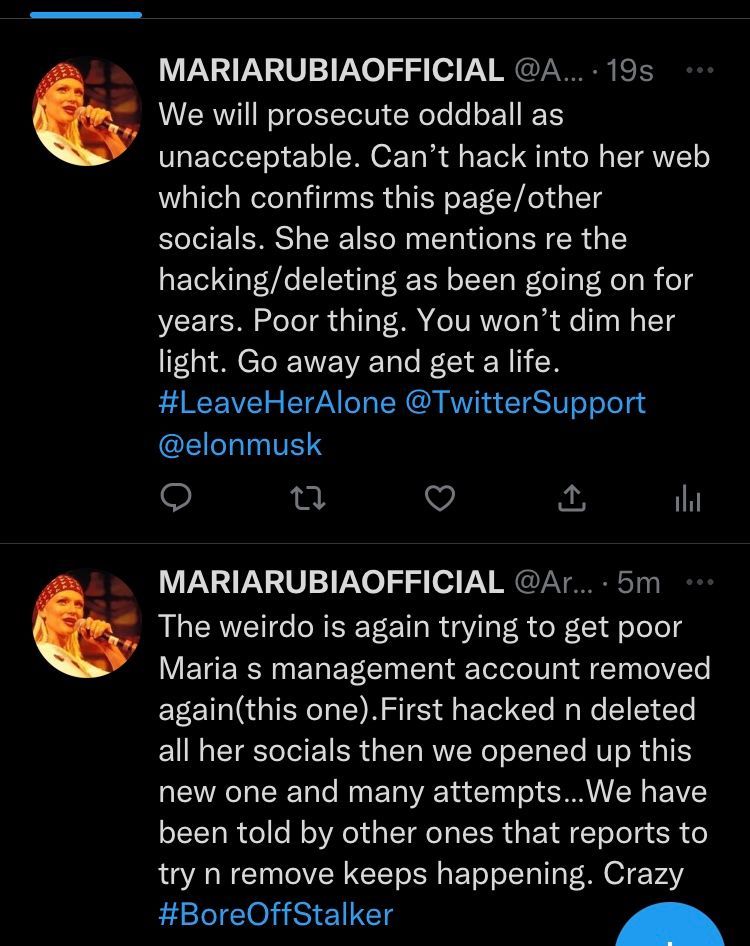The image size is (750, 946).
Task: Open profile picture of the 19s ago tweet
Action: click(x=87, y=111)
